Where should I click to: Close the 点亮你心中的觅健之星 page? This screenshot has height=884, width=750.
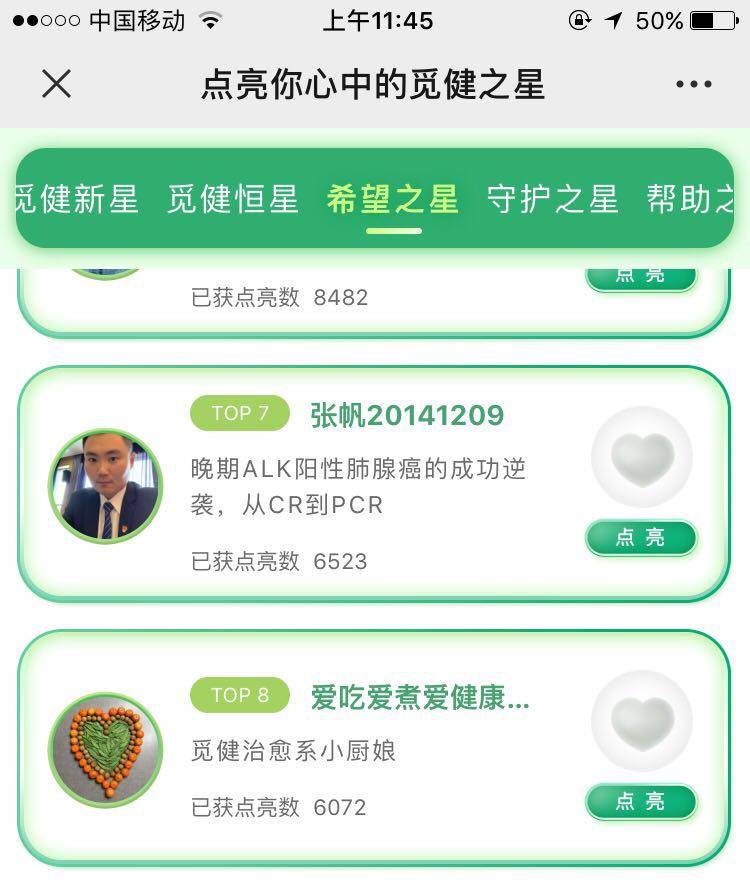[x=57, y=84]
